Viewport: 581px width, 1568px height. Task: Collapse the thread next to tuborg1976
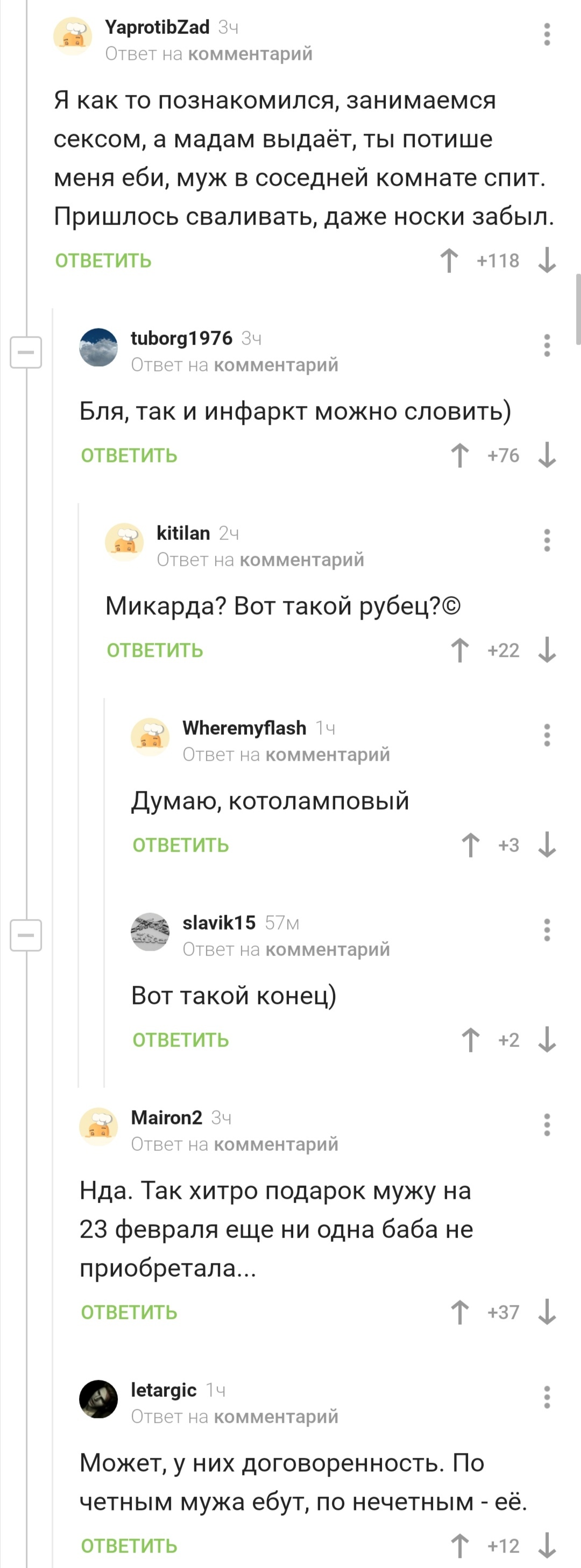(x=26, y=353)
